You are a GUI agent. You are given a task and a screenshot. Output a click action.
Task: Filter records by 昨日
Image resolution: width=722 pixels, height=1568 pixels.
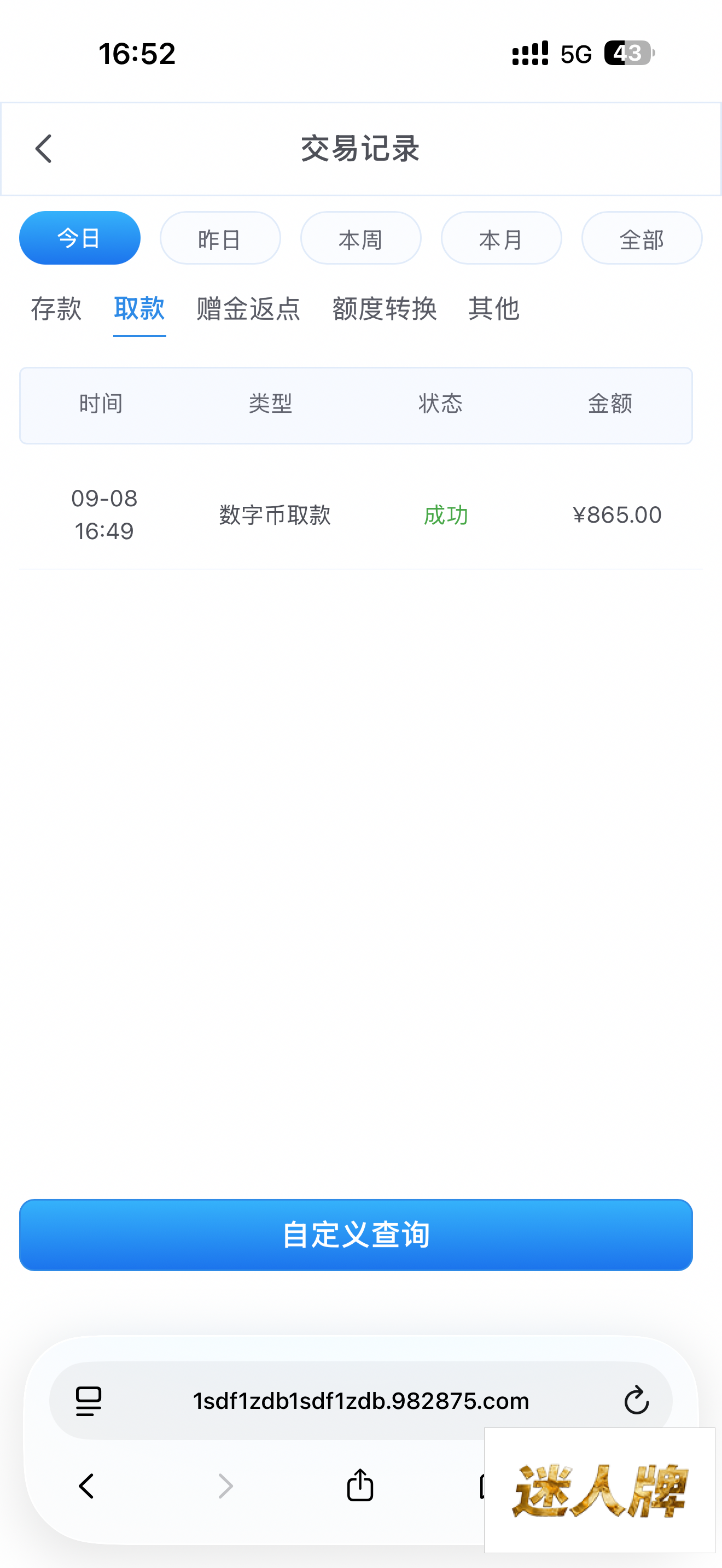[x=220, y=238]
